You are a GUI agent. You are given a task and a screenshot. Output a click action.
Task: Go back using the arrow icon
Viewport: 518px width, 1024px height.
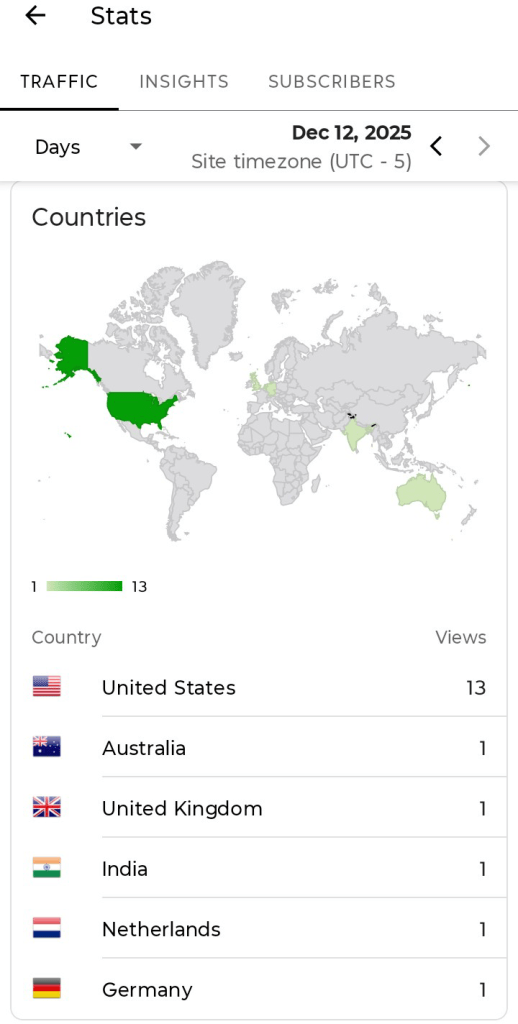click(x=35, y=16)
